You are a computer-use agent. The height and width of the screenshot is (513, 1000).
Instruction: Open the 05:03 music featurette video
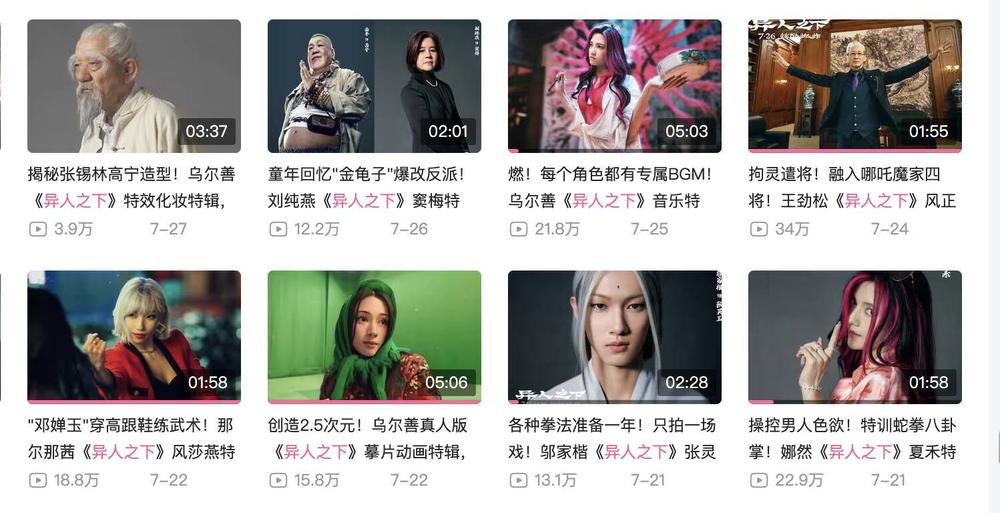tap(614, 86)
